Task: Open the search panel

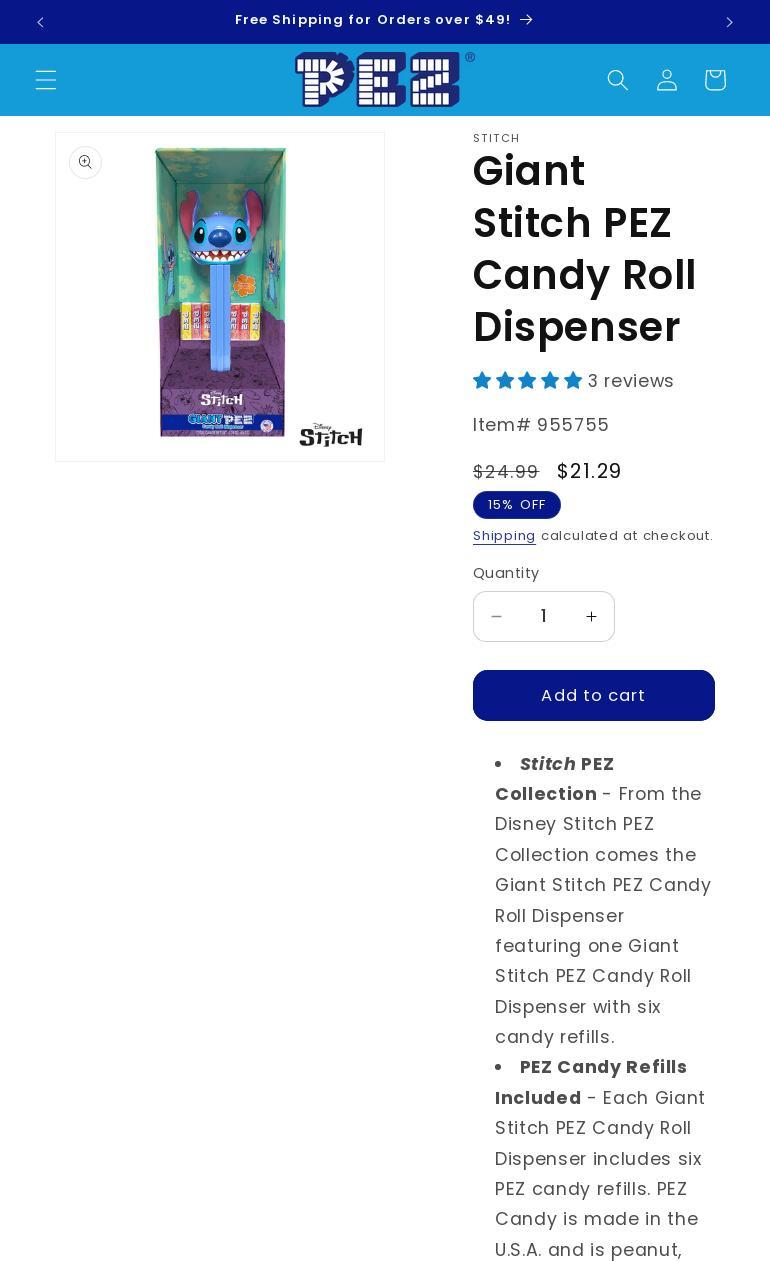Action: click(x=618, y=80)
